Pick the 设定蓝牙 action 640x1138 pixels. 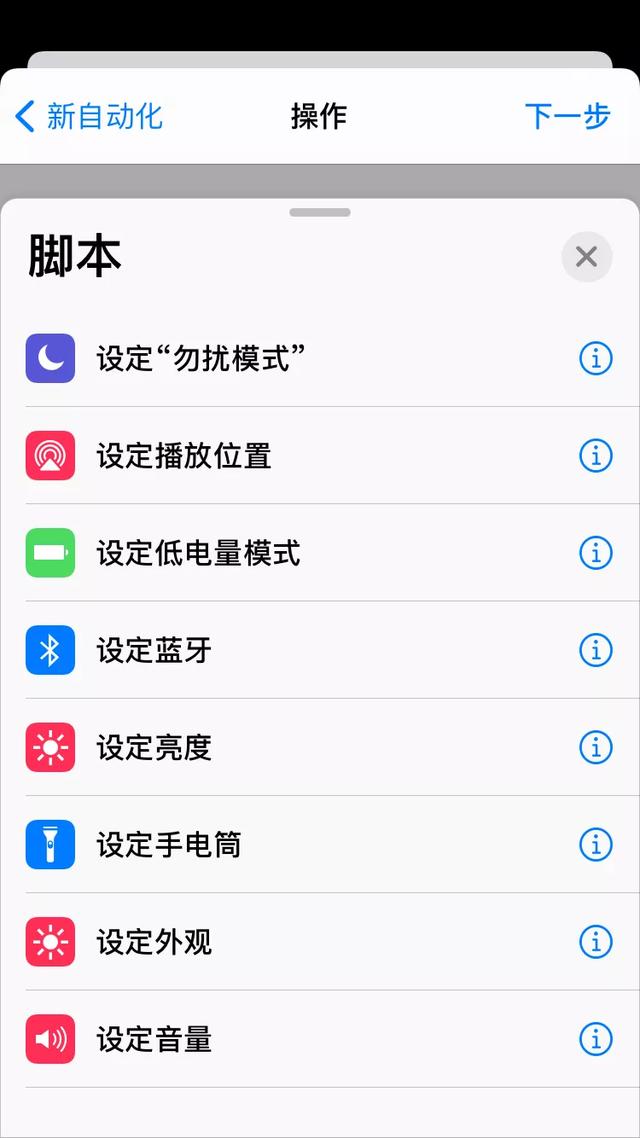[x=154, y=650]
